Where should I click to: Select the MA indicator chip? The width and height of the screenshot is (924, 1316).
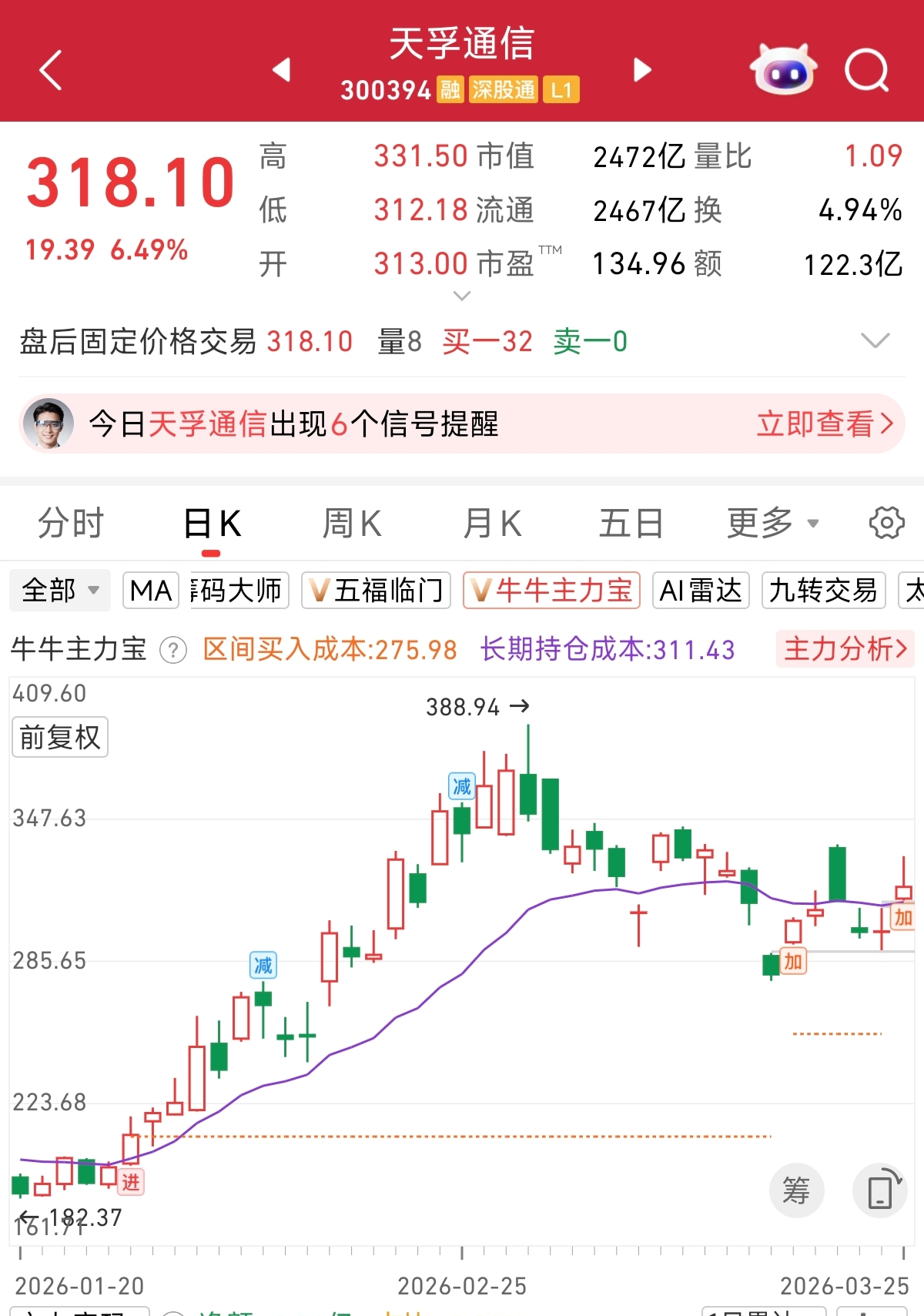pos(151,591)
